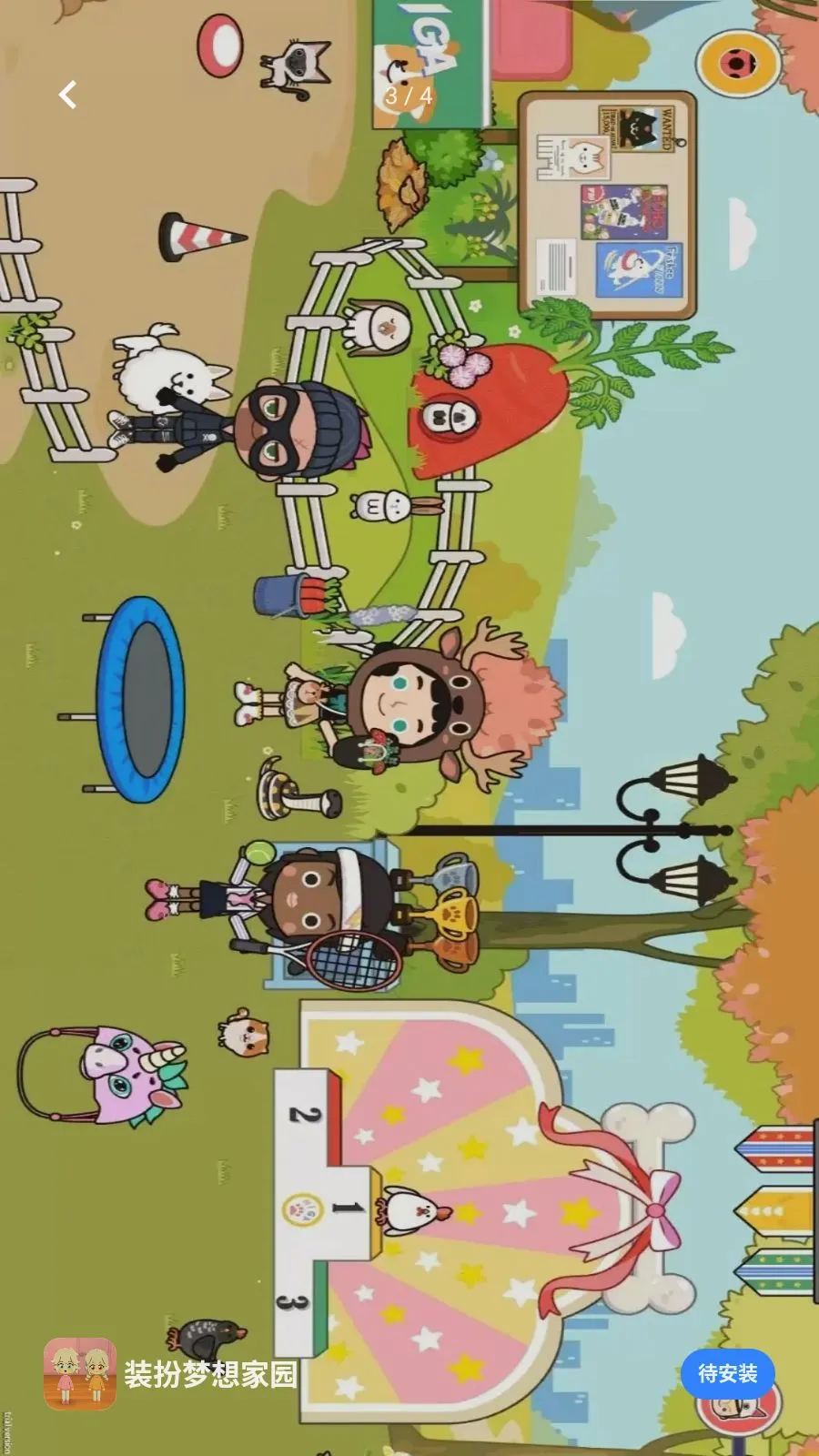Open the 装扮梦想家园 app icon
This screenshot has height=1456, width=819.
tap(80, 1373)
